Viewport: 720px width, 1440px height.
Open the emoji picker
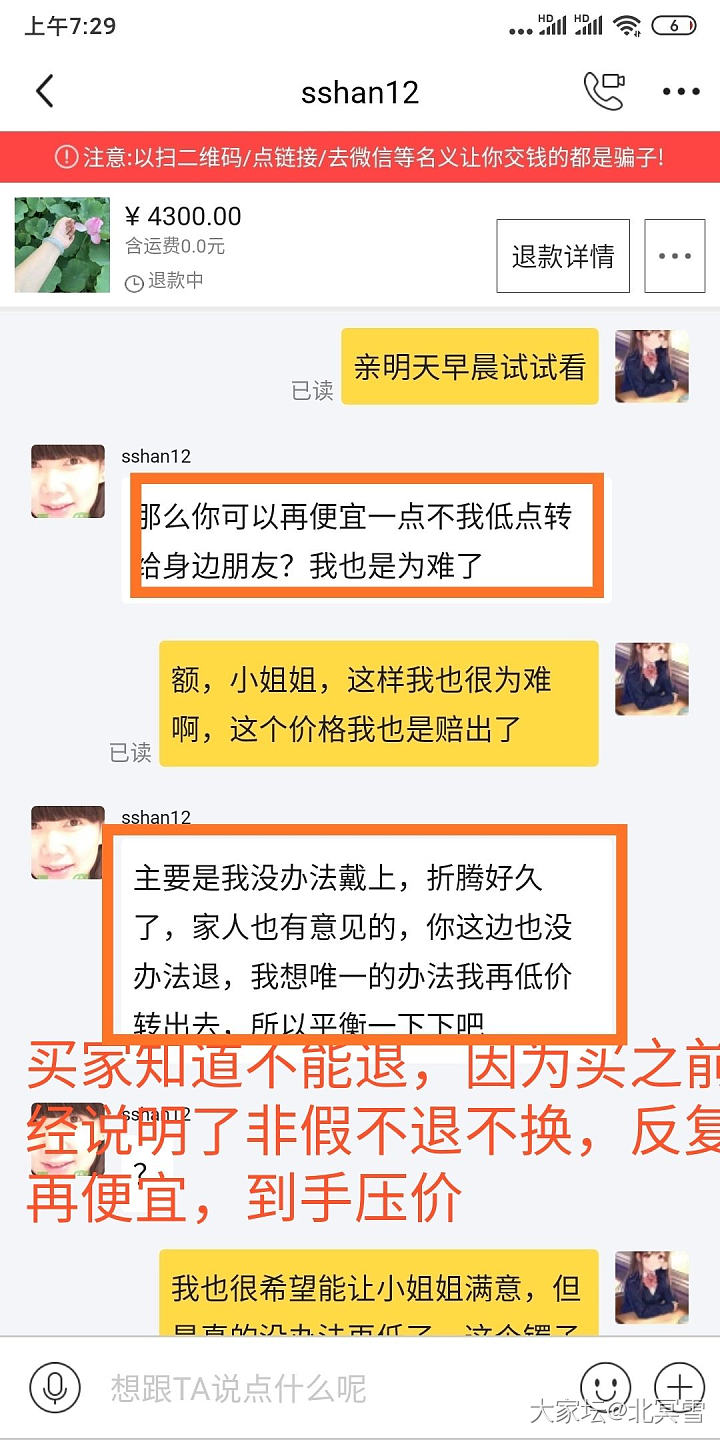[605, 1387]
